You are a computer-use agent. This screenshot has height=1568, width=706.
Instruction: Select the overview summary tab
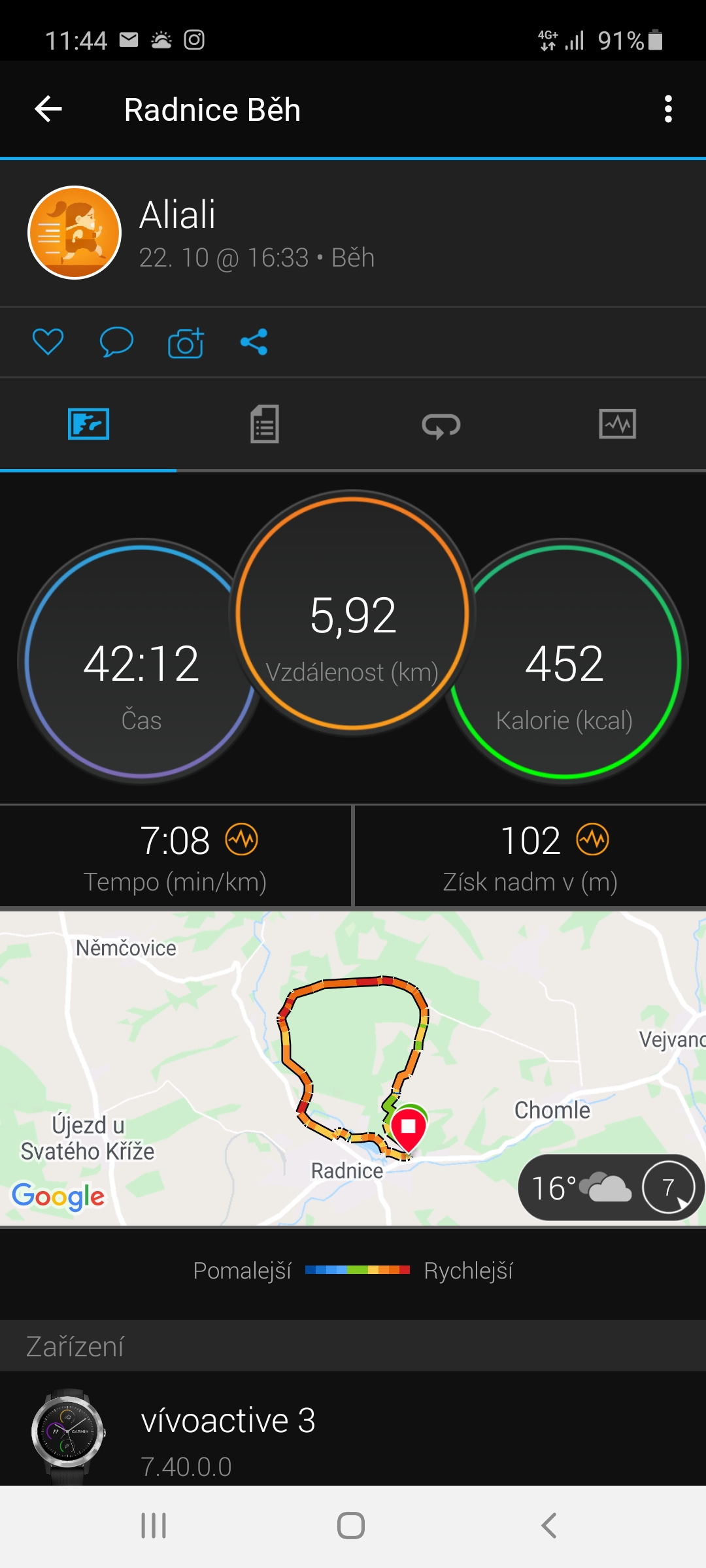point(88,424)
